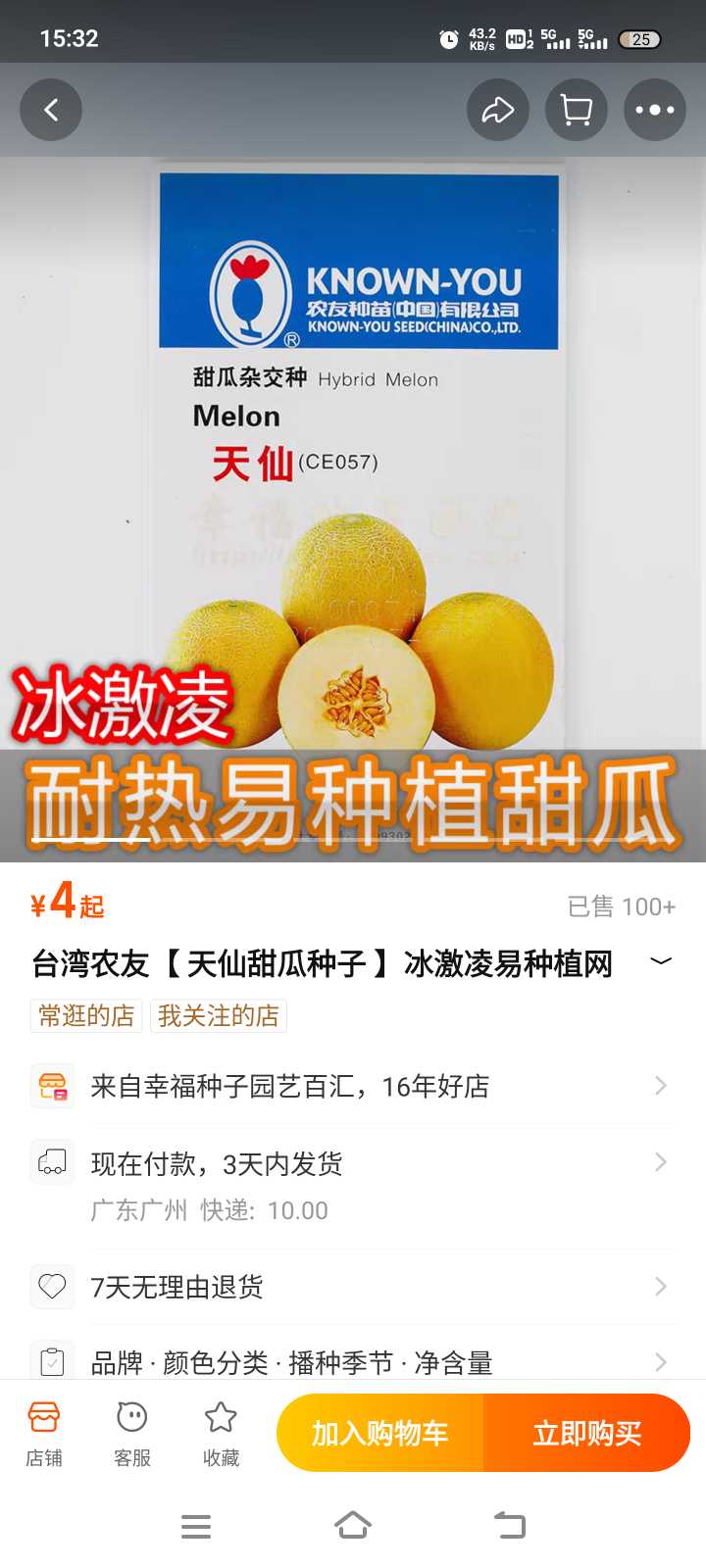Screen dimensions: 706x1568
Task: Expand the product title chevron
Action: click(661, 962)
